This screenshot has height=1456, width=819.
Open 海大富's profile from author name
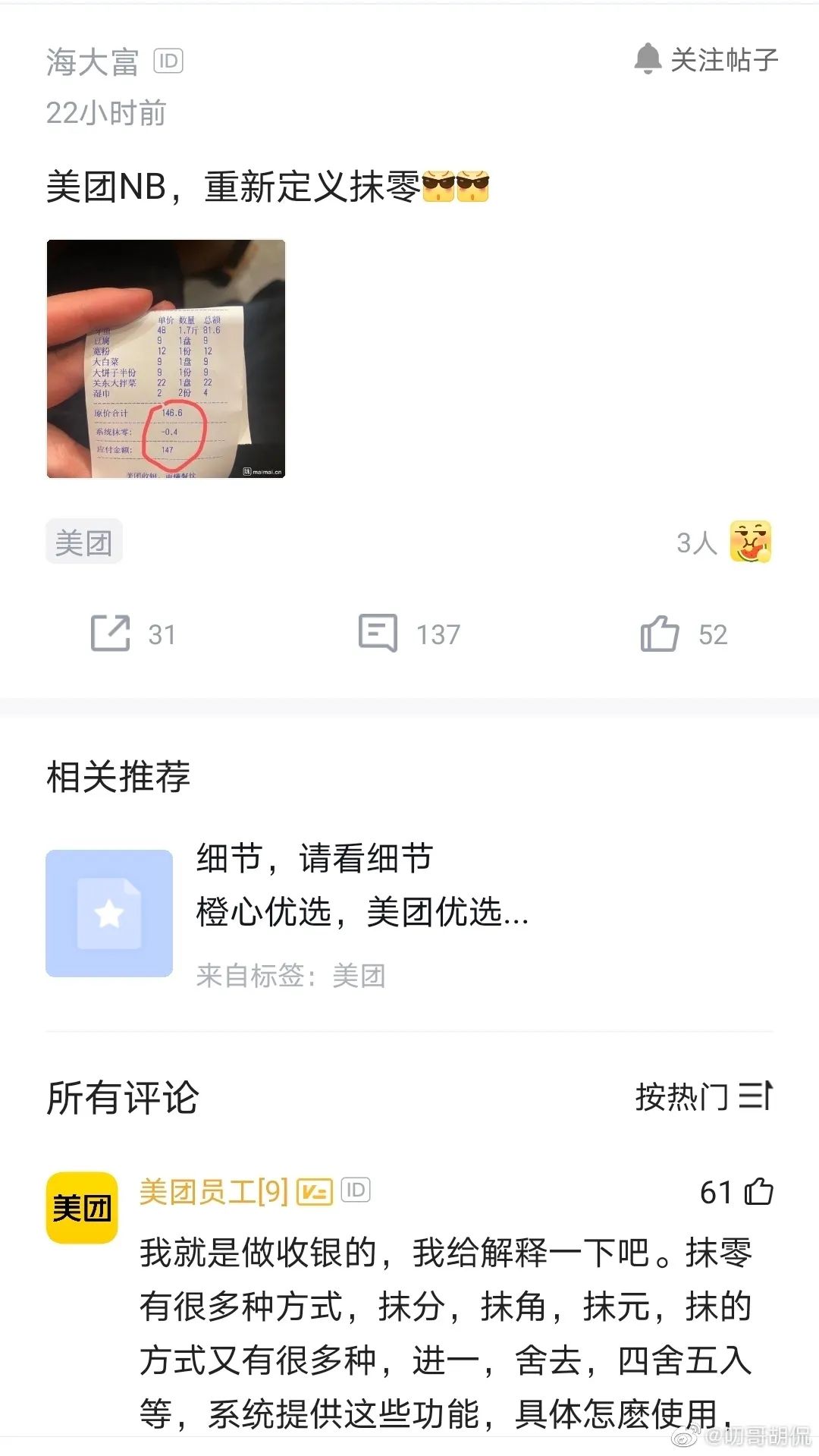(x=93, y=62)
